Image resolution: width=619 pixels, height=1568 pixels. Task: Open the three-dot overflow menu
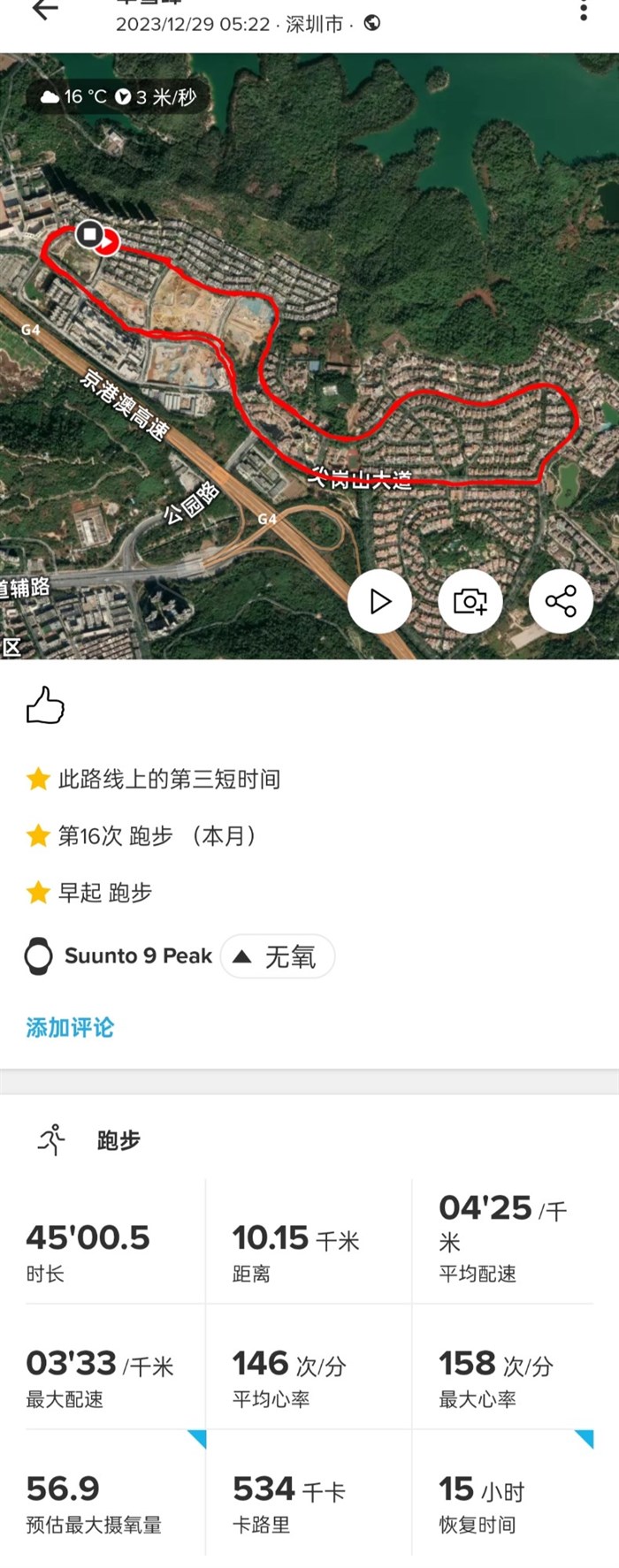[583, 11]
